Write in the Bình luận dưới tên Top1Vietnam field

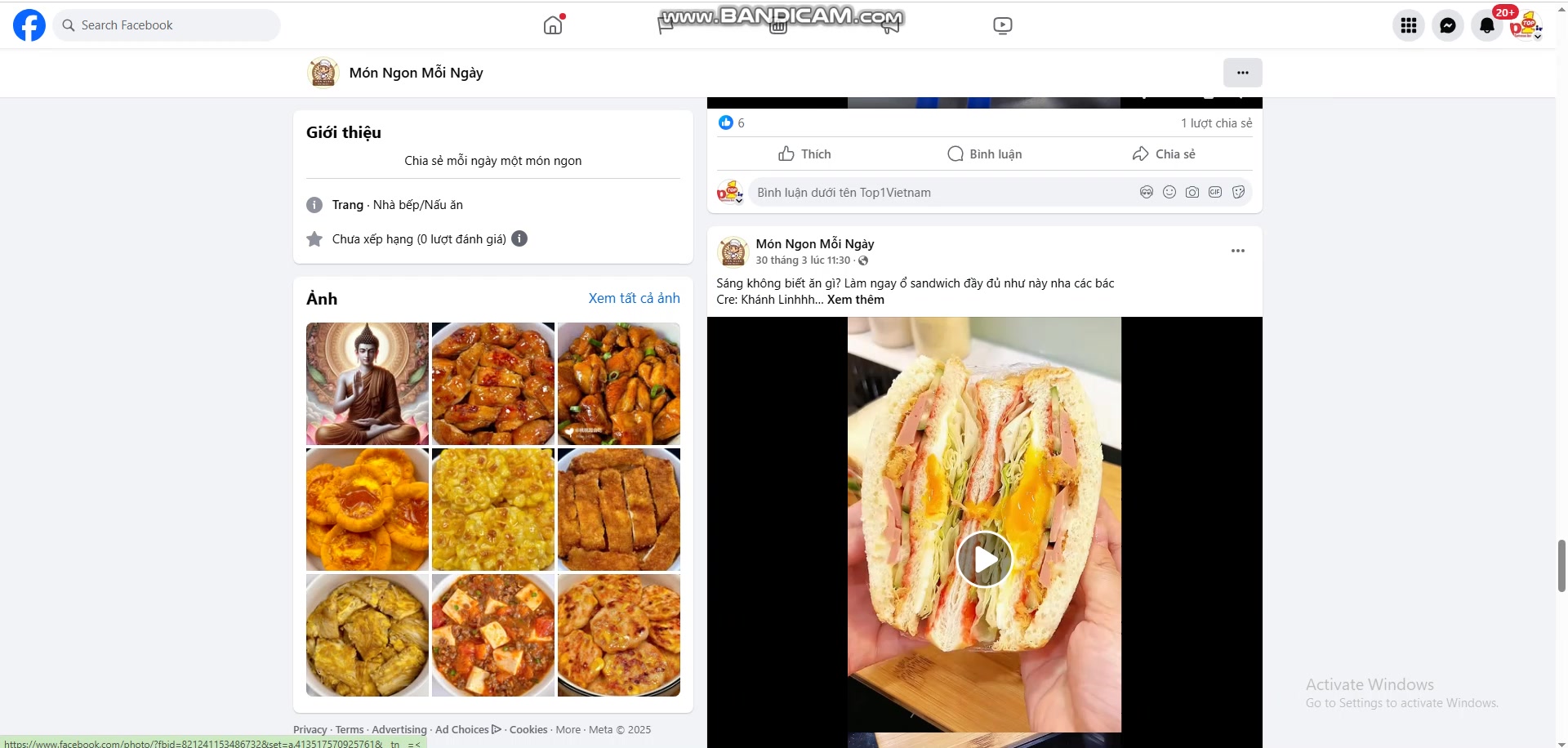click(939, 193)
